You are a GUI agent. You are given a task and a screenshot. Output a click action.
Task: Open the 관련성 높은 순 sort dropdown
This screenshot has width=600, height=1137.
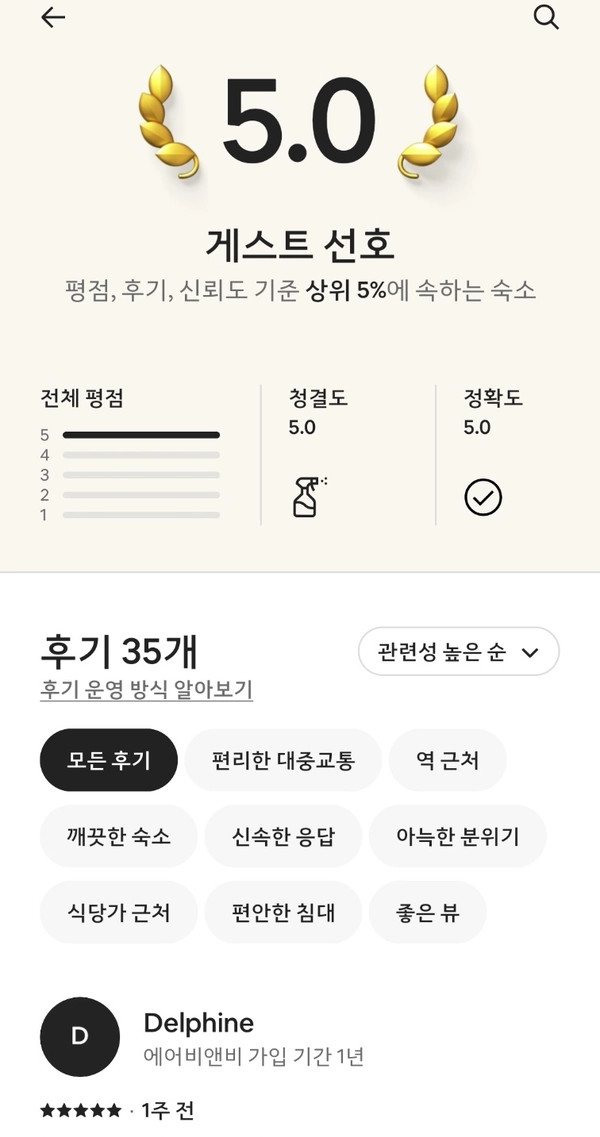tap(458, 652)
